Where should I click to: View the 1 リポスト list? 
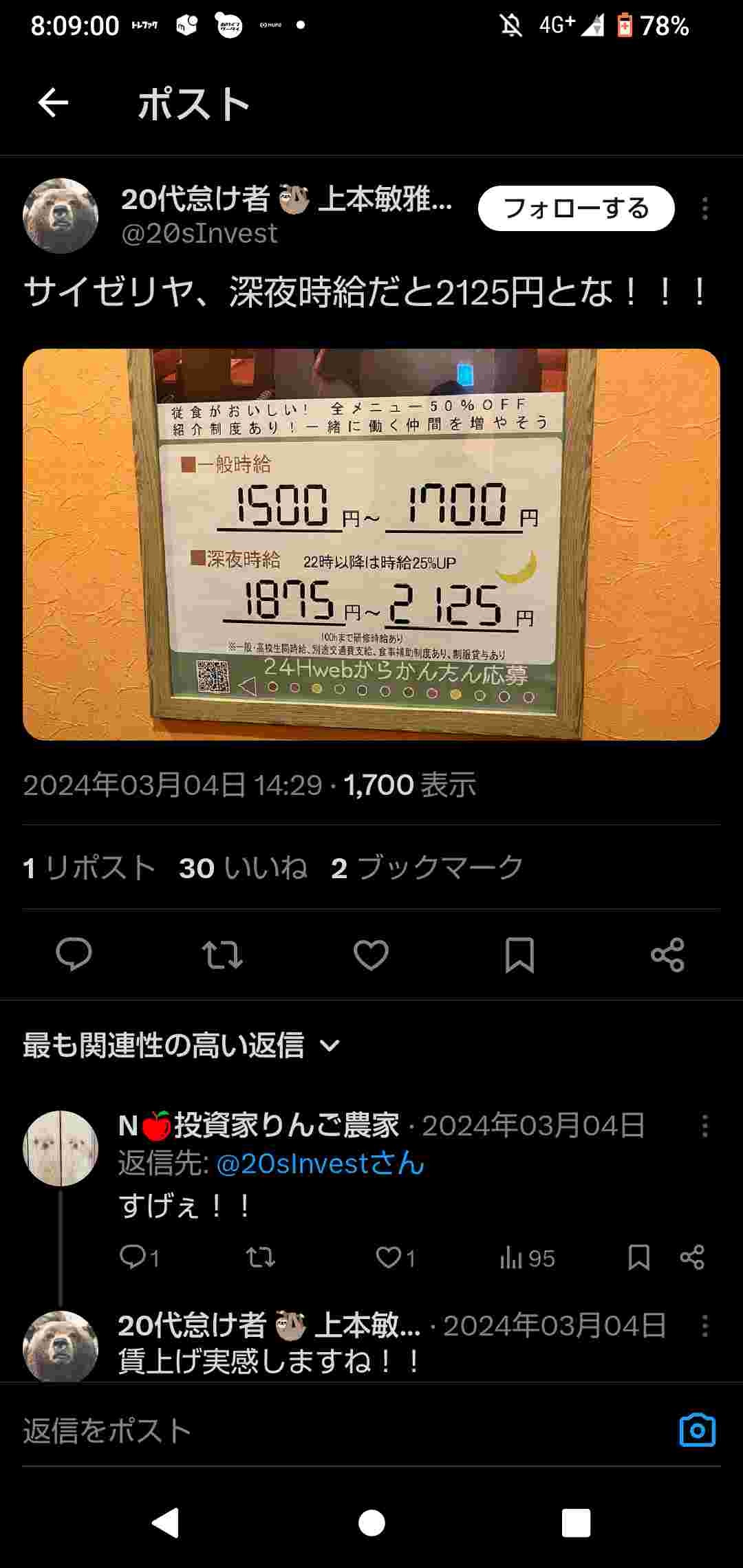click(x=89, y=868)
